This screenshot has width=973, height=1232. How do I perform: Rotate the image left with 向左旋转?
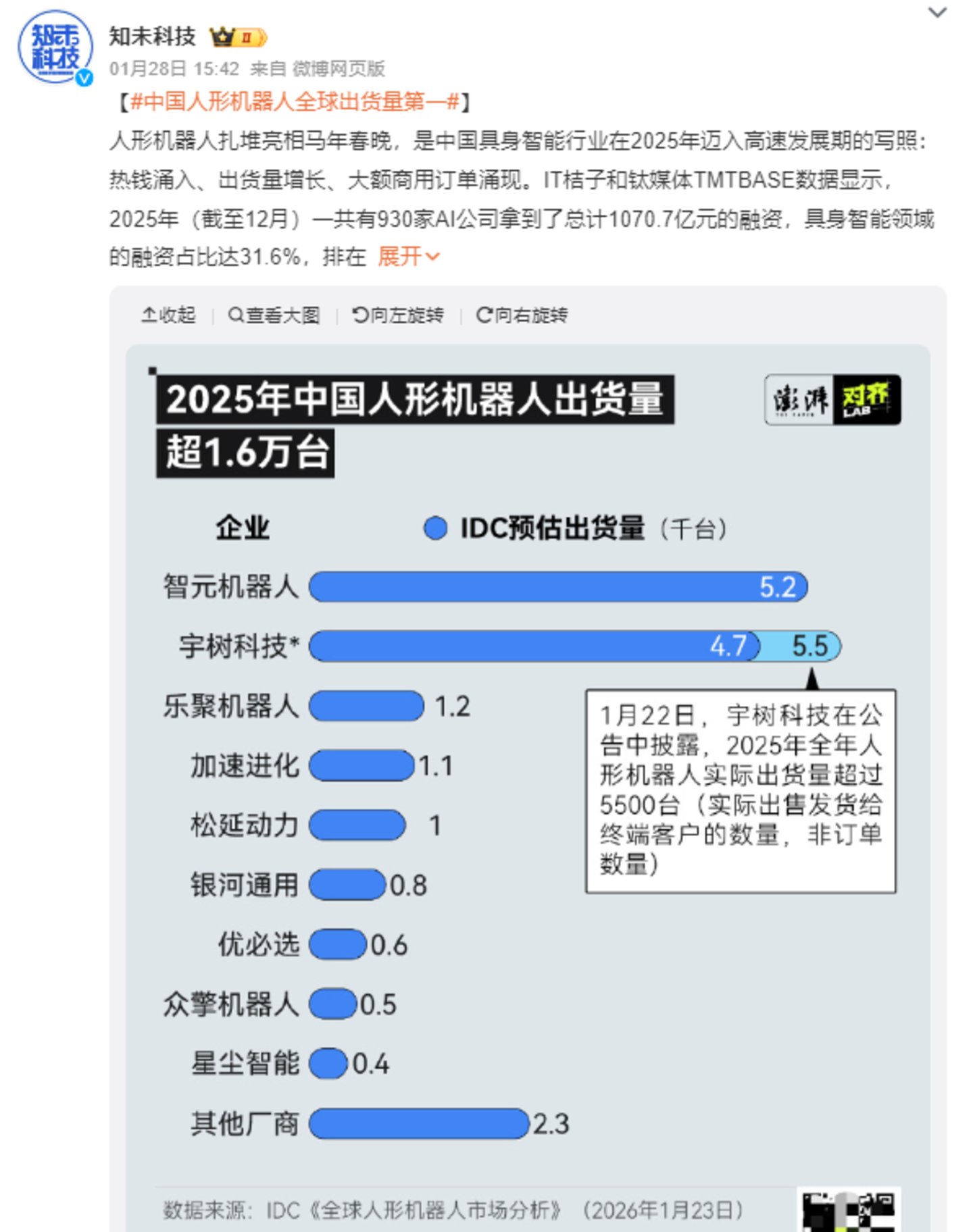tap(398, 315)
